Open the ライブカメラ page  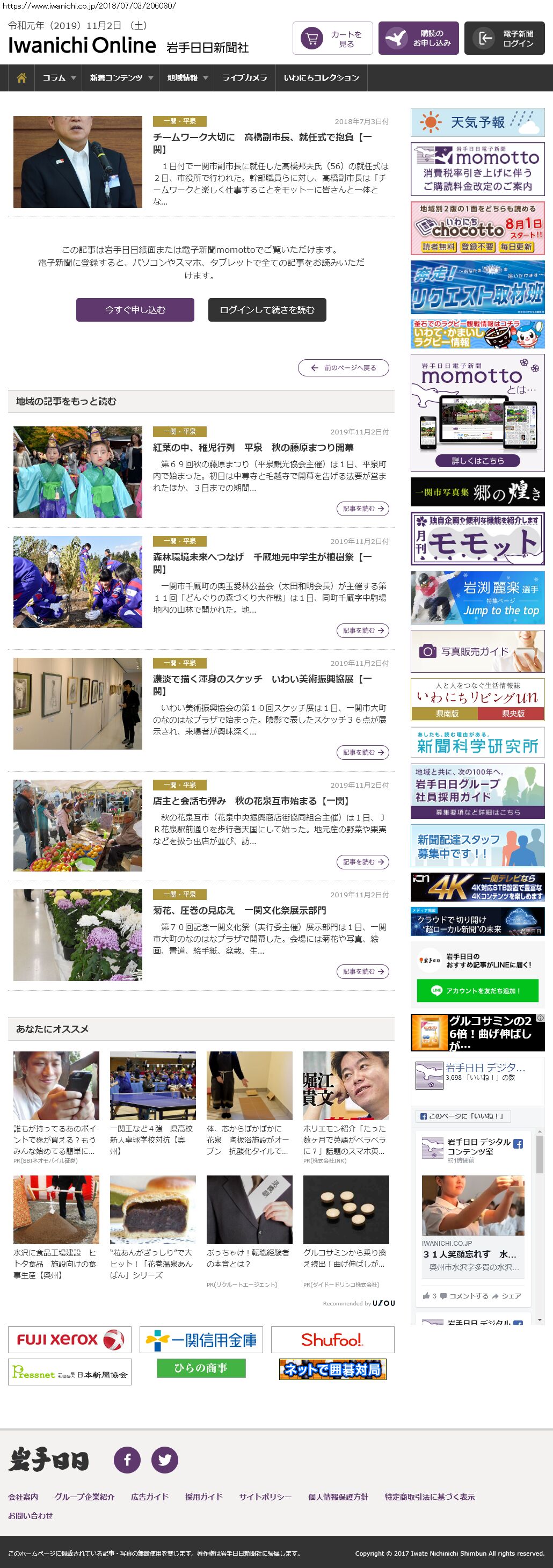(x=244, y=78)
